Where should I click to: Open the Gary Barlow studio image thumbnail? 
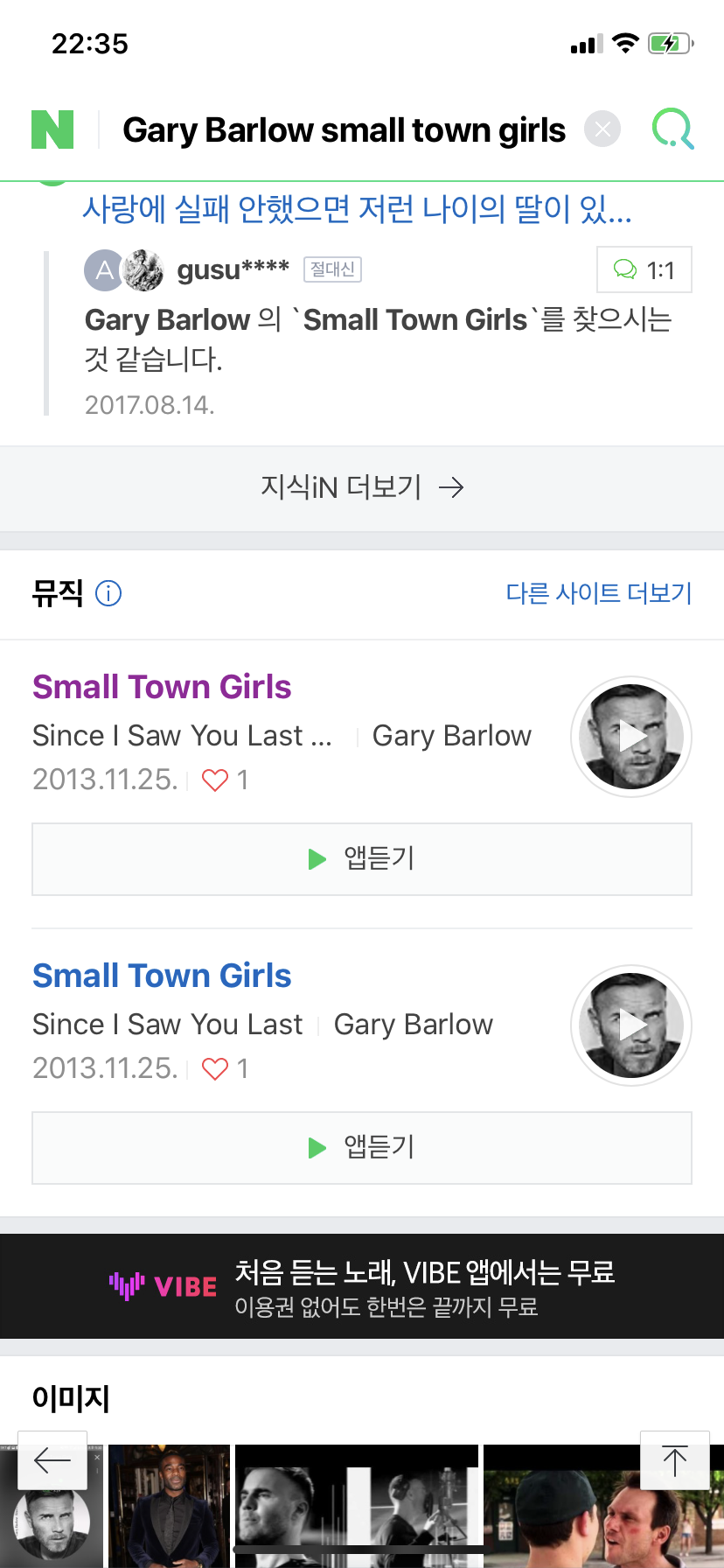click(357, 1507)
